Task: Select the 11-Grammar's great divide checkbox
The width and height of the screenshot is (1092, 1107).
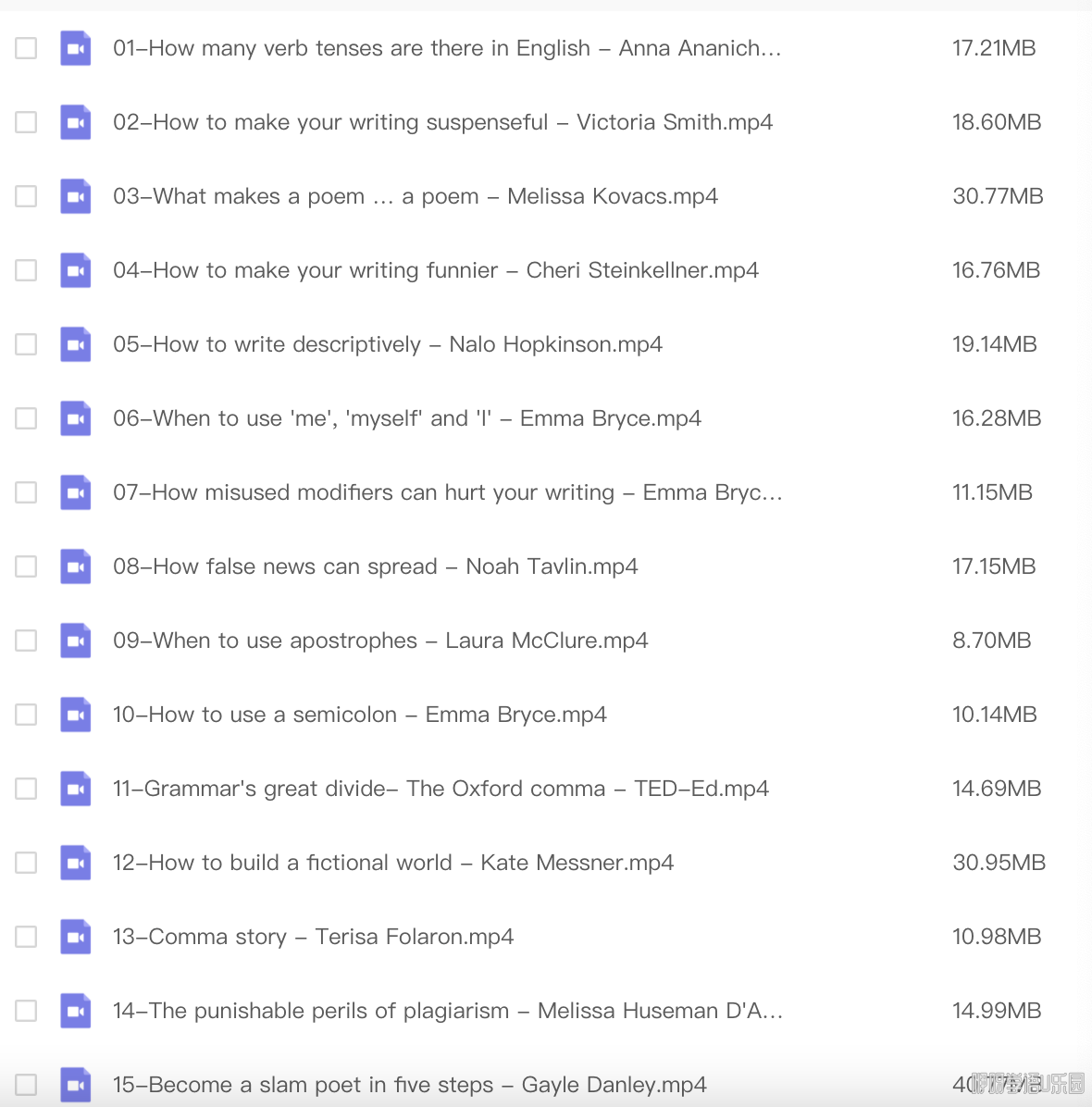Action: tap(26, 789)
